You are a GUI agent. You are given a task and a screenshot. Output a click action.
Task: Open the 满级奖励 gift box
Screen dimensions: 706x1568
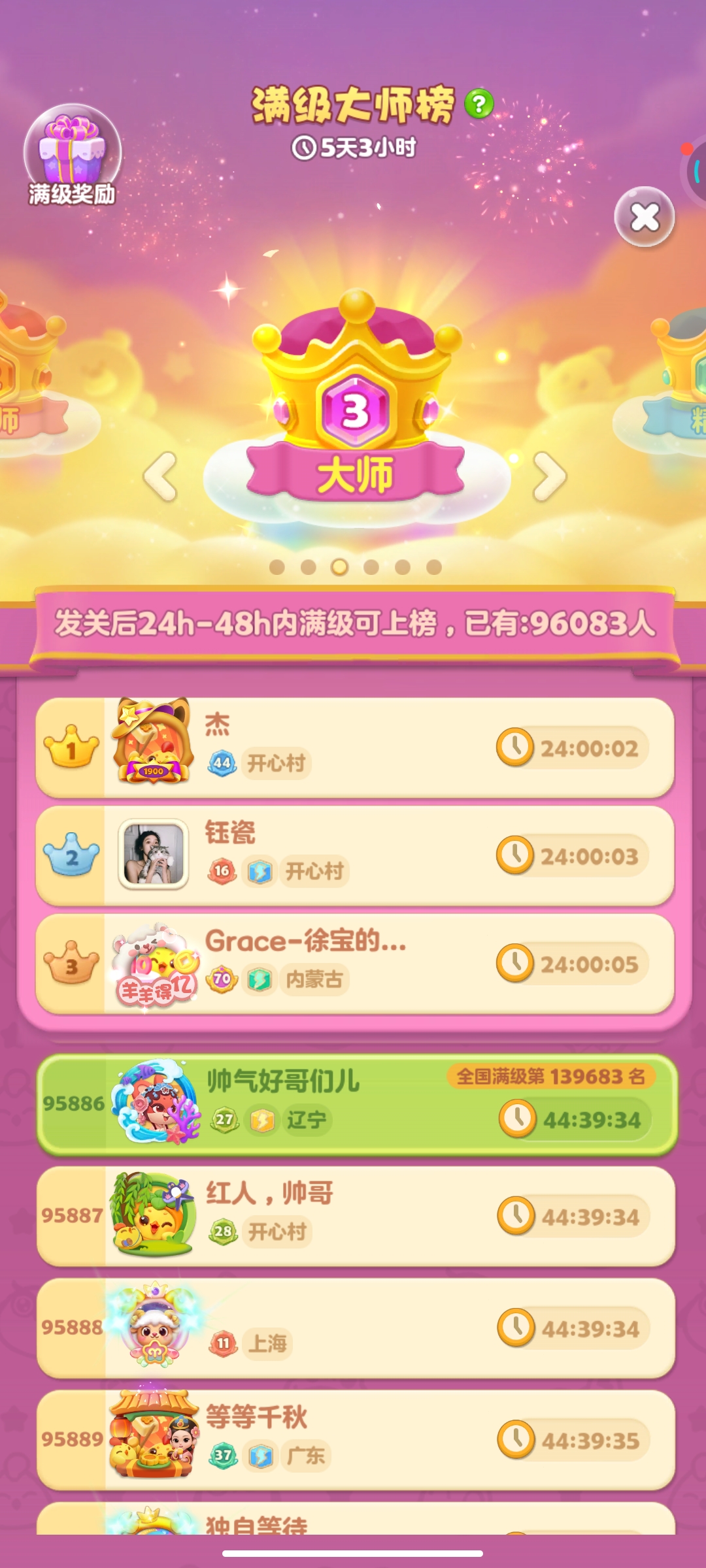[72, 155]
